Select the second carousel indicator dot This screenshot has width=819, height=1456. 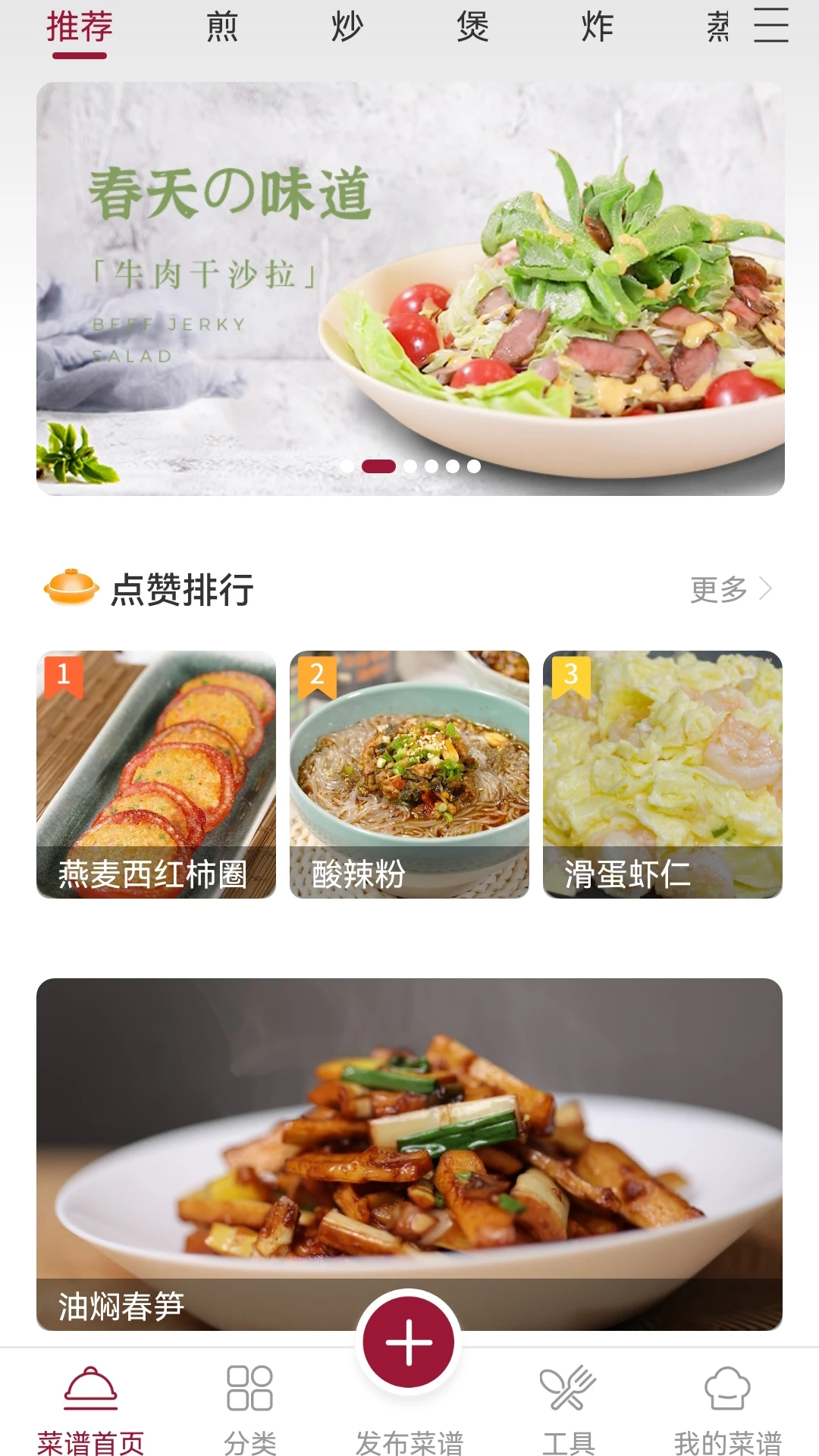click(x=378, y=466)
